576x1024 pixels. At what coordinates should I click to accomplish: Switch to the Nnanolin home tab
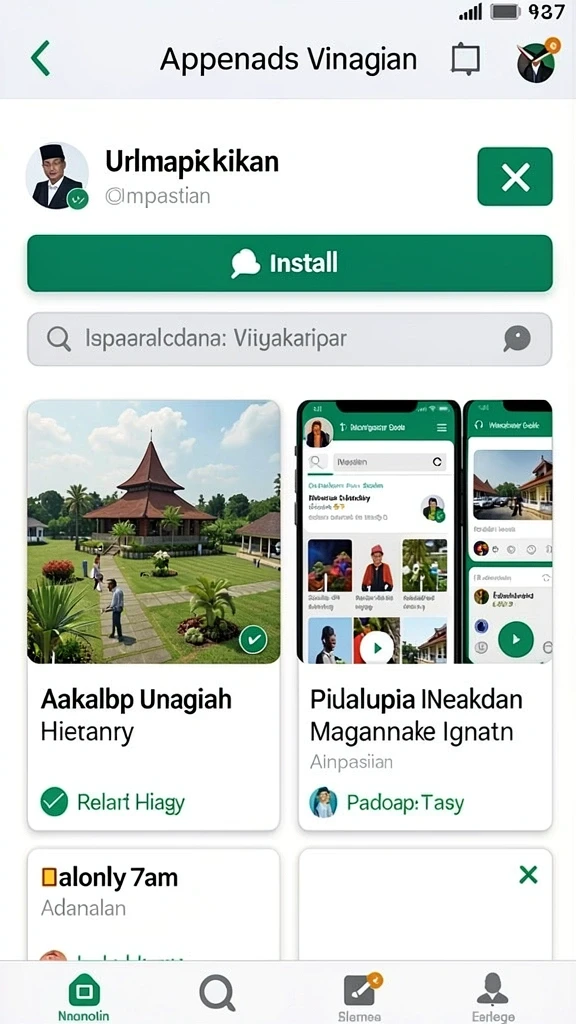[85, 997]
